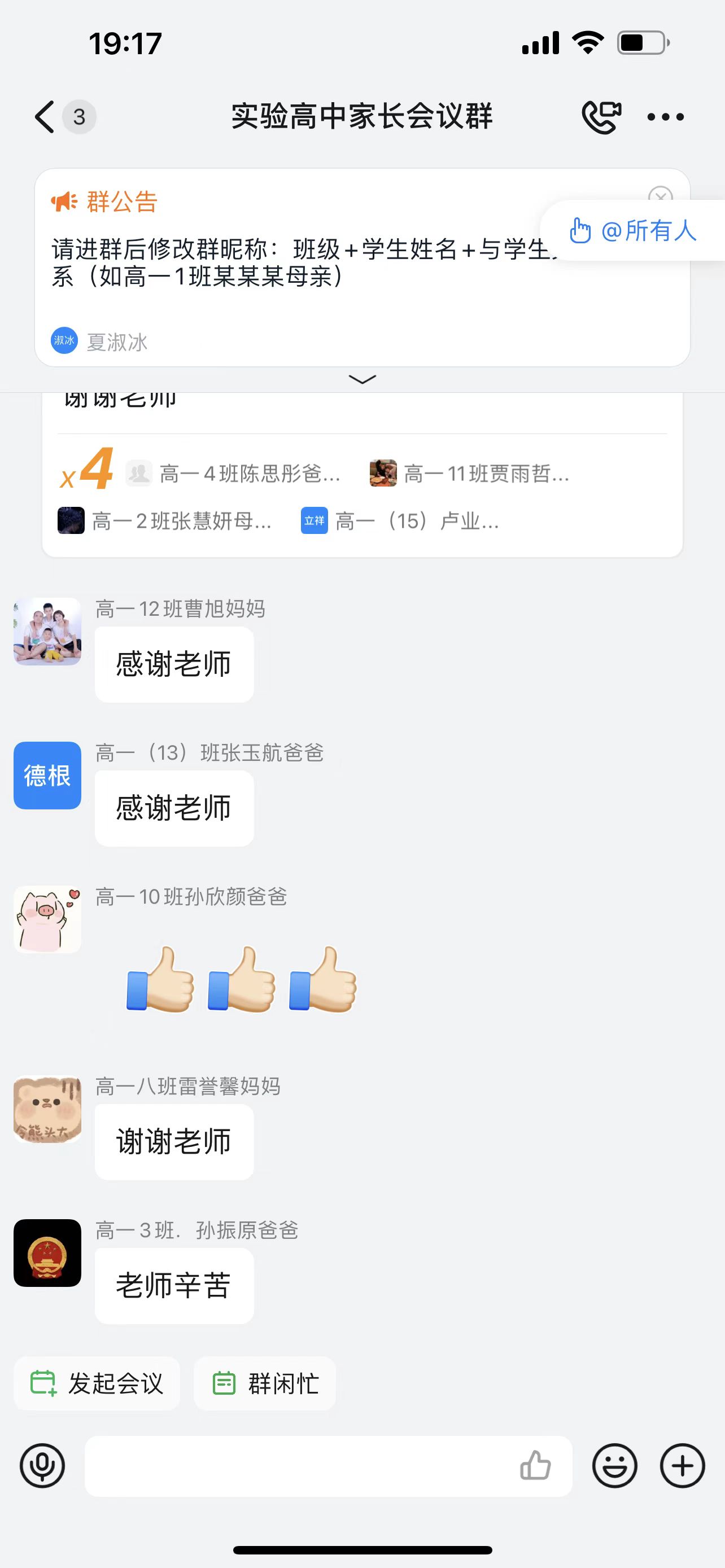The height and width of the screenshot is (1568, 725).
Task: Open the 群闲忙 availability chip
Action: (265, 1383)
